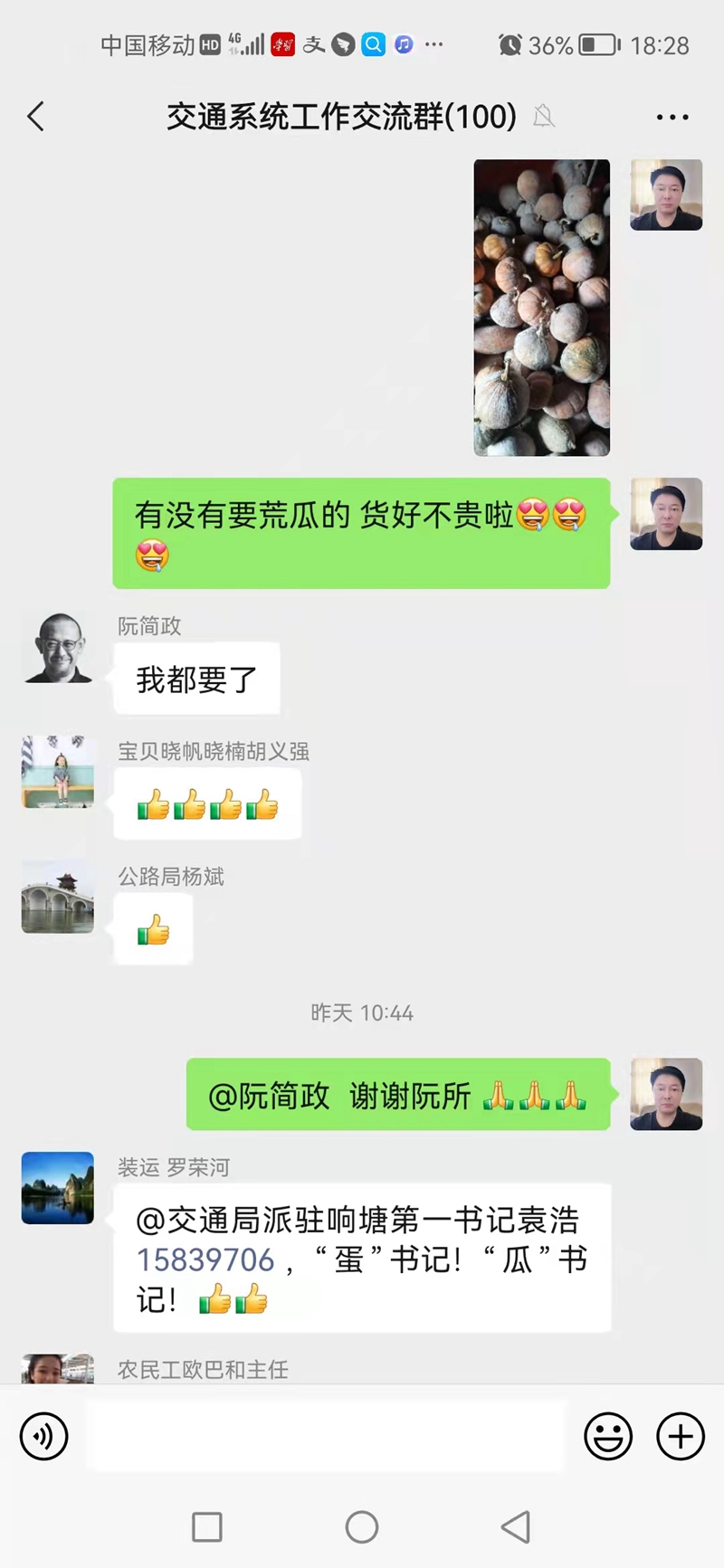View 公路局杨斌's profile picture

(x=58, y=897)
